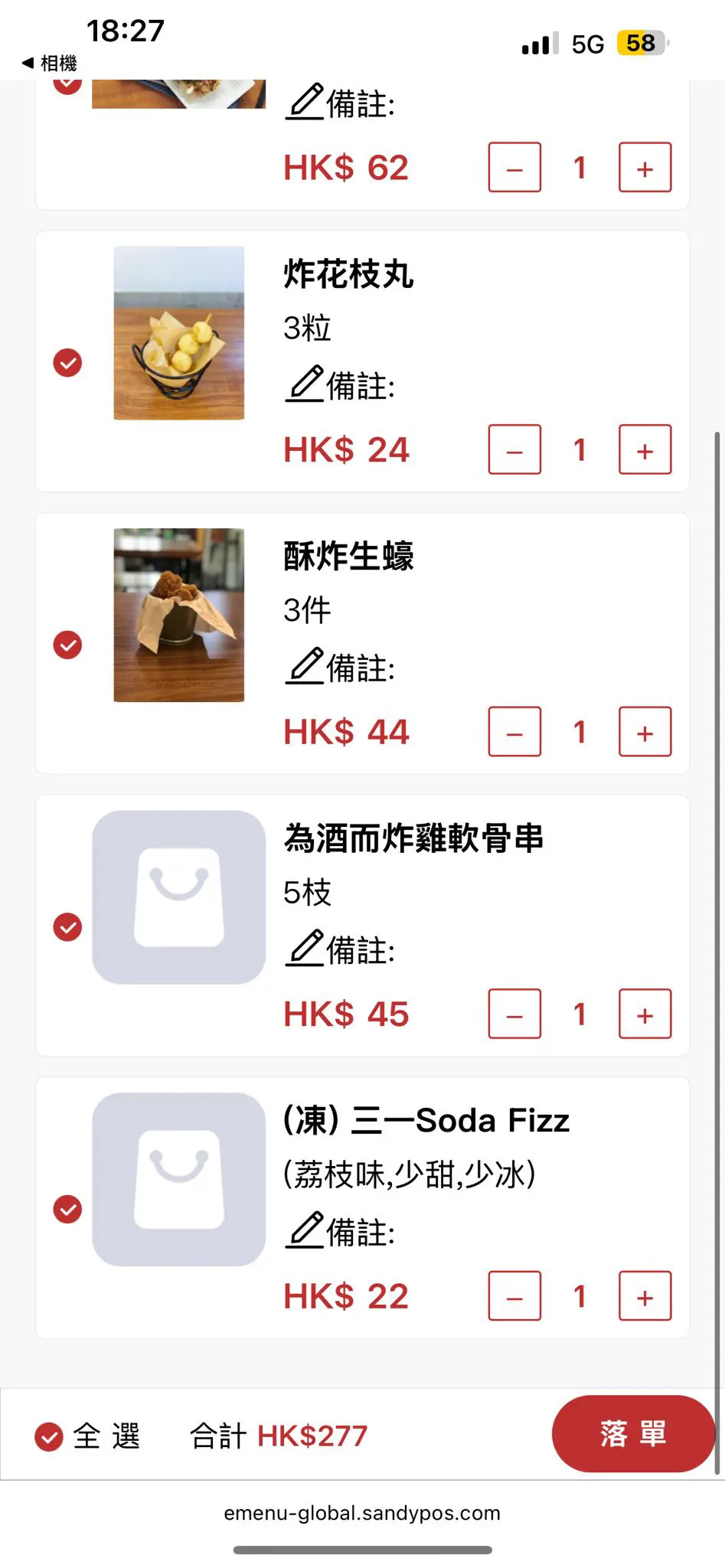Add one more 酥炸生蠔
The image size is (725, 1568).
coord(645,732)
